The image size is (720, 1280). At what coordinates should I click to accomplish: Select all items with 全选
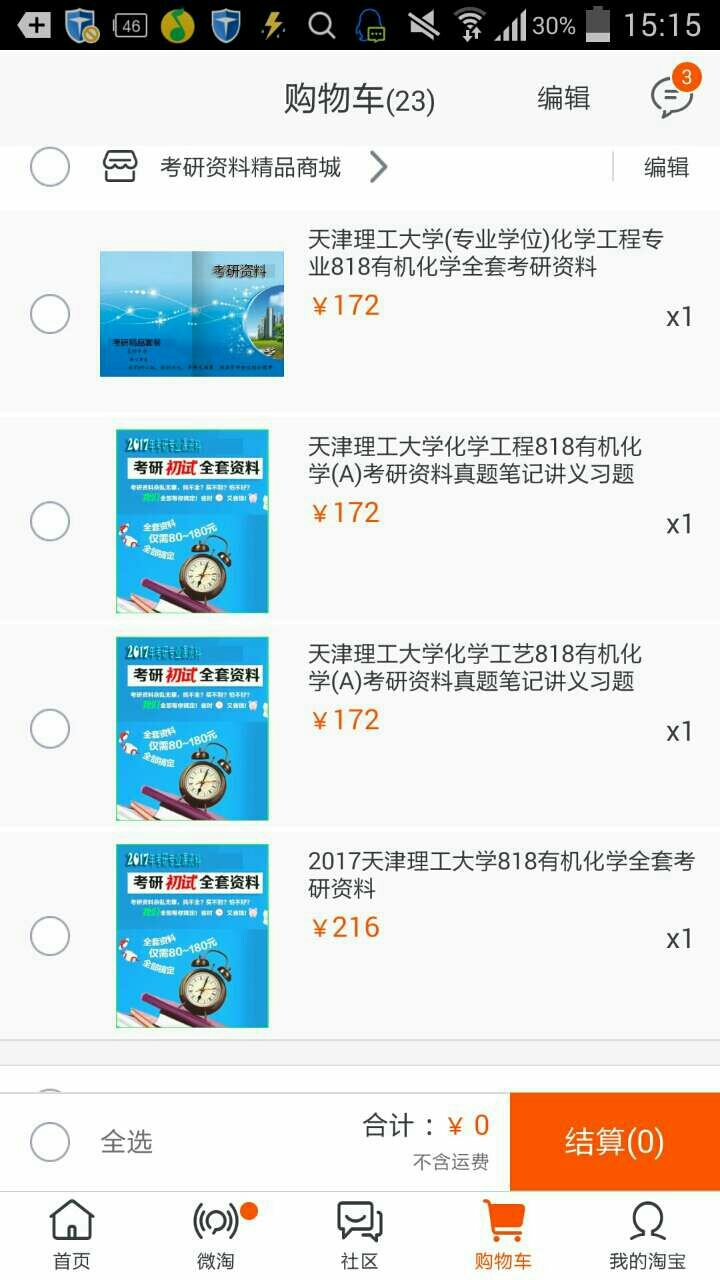(91, 1142)
